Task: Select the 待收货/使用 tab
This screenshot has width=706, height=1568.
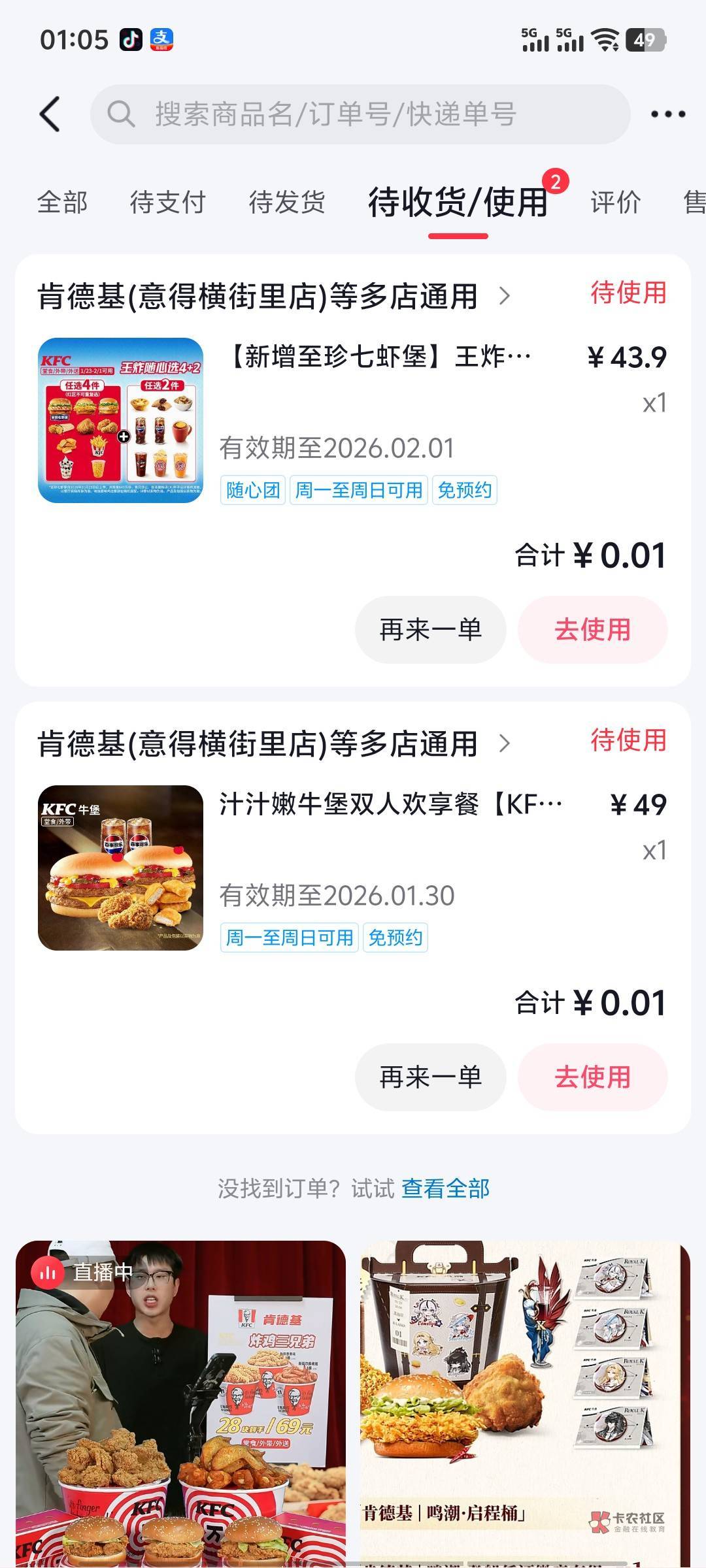Action: point(458,202)
